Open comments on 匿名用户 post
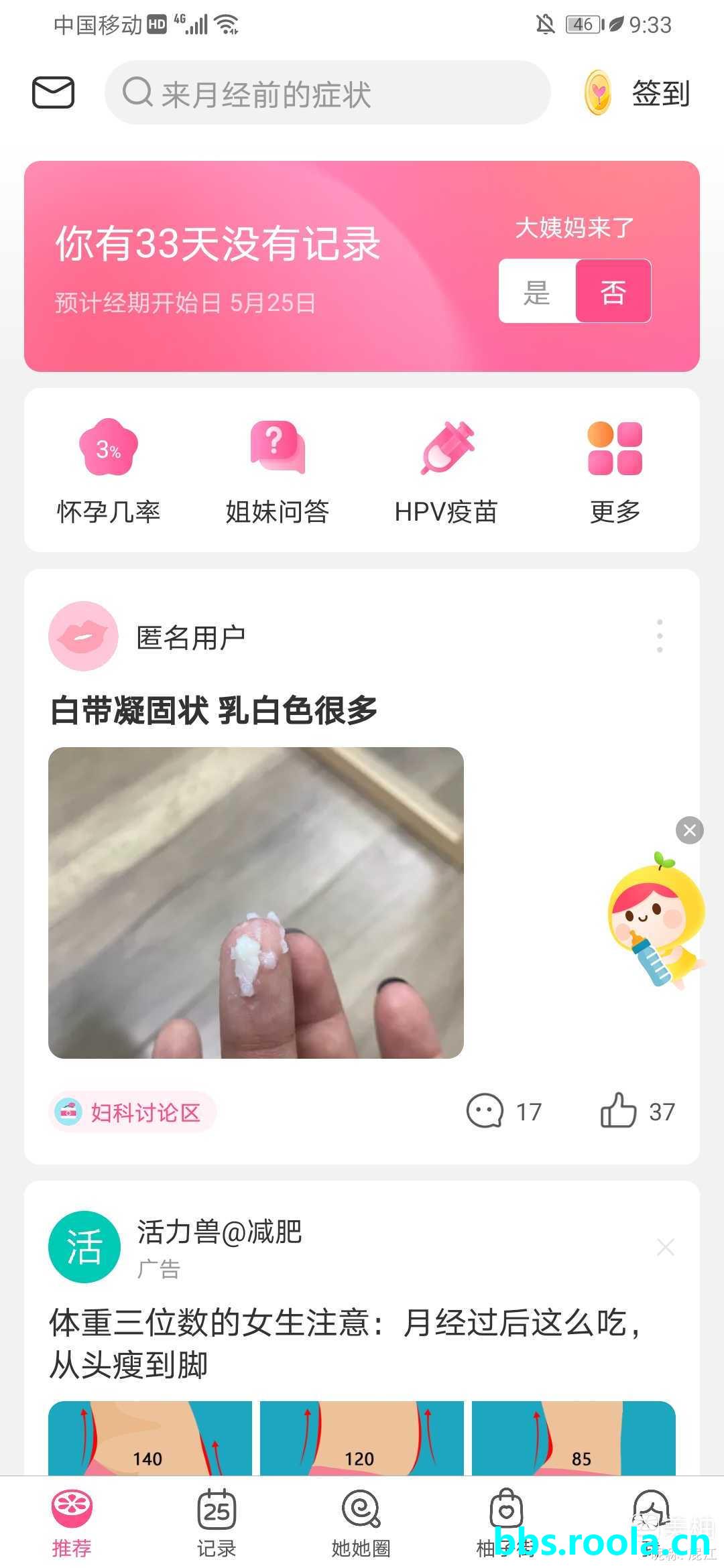 coord(503,1112)
